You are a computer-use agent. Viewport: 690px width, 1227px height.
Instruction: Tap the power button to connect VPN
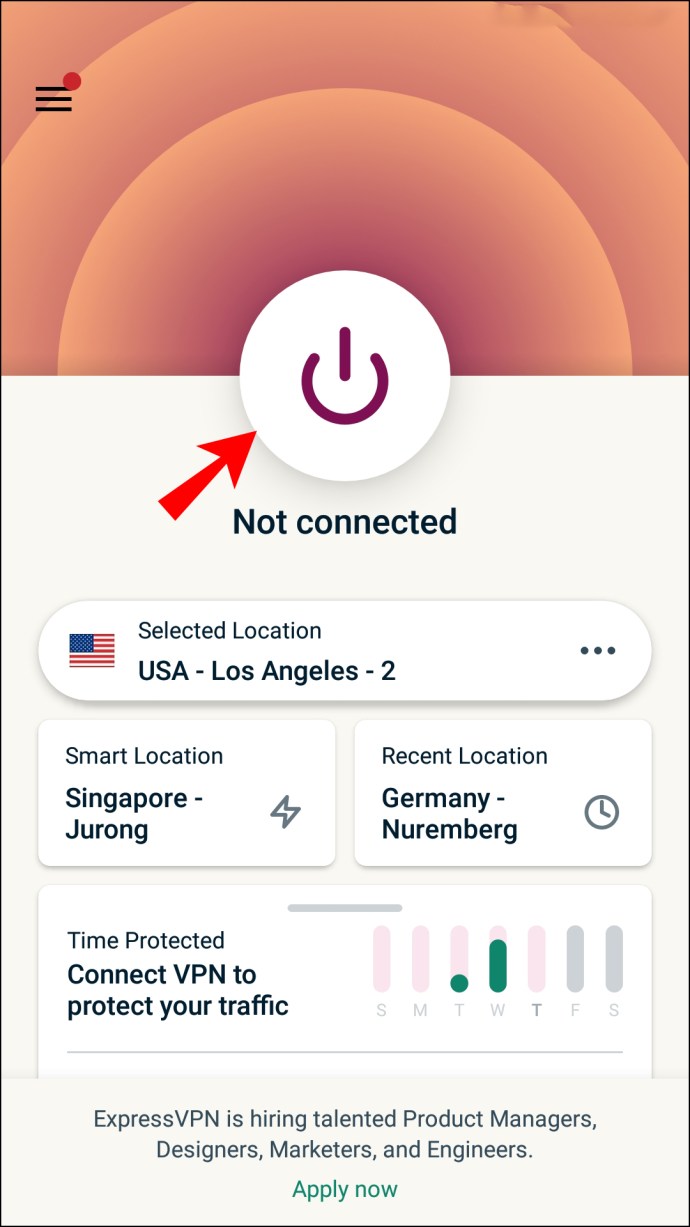click(x=345, y=375)
